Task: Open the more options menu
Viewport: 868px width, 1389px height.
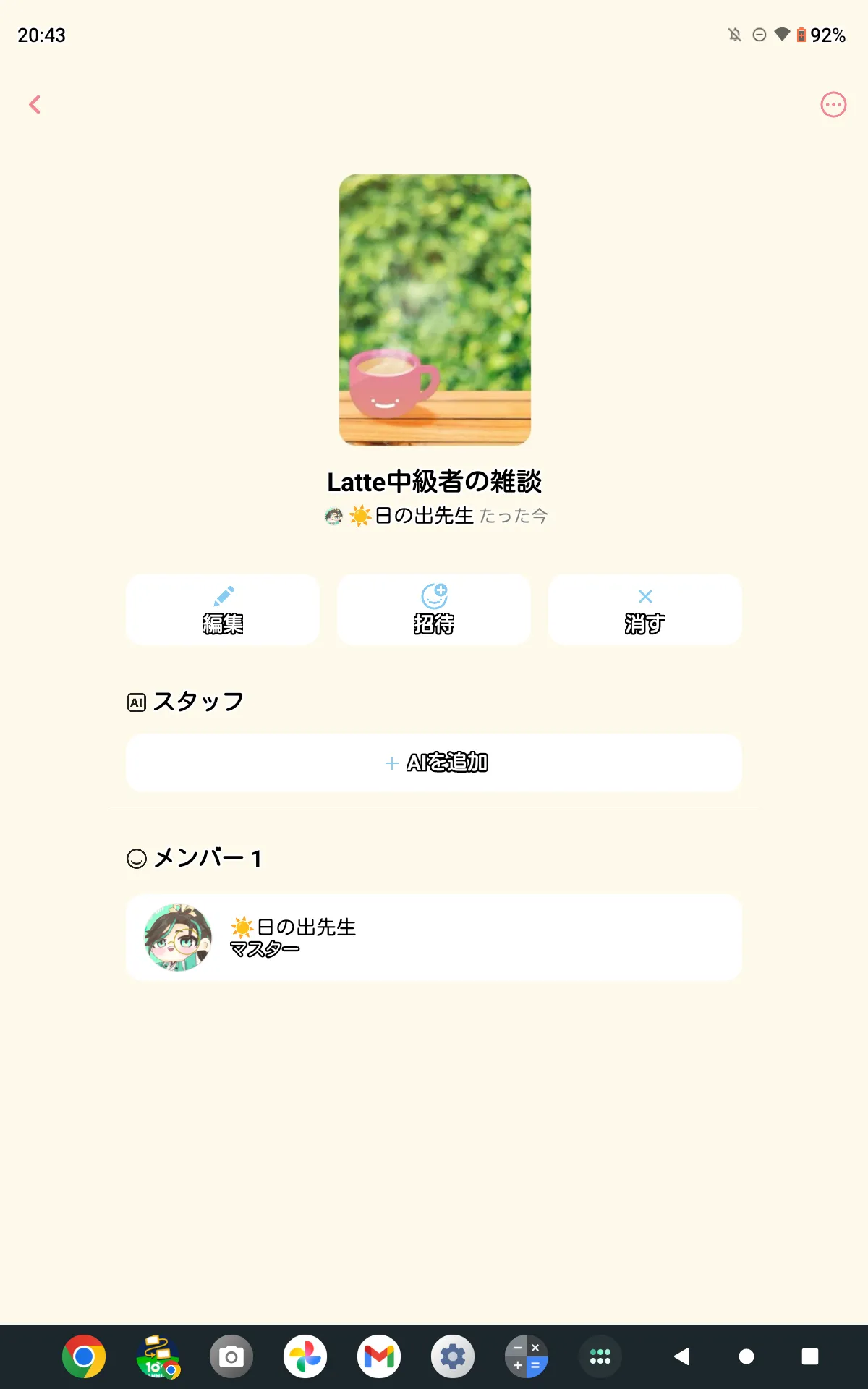Action: (x=833, y=105)
